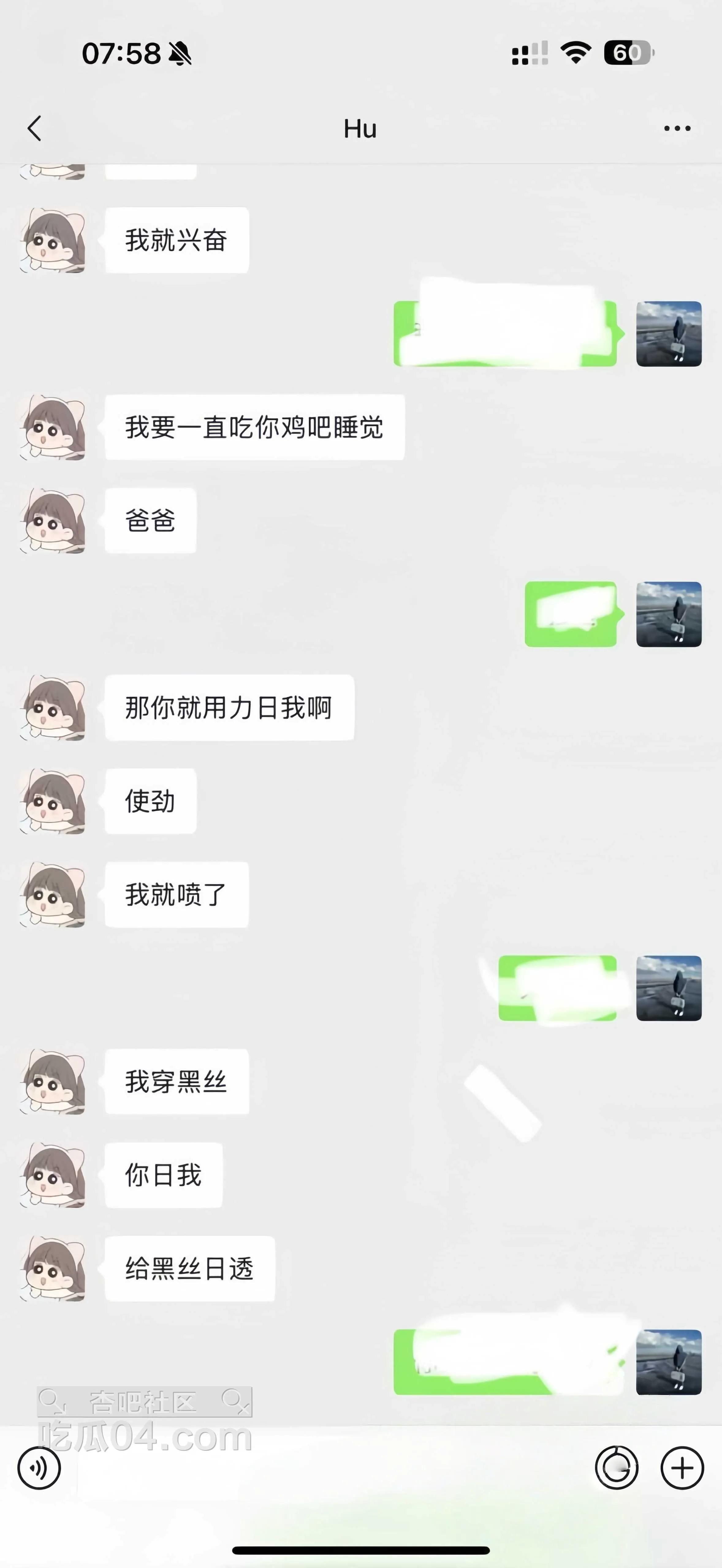Switch to voice message input
This screenshot has height=1568, width=722.
pyautogui.click(x=39, y=1468)
